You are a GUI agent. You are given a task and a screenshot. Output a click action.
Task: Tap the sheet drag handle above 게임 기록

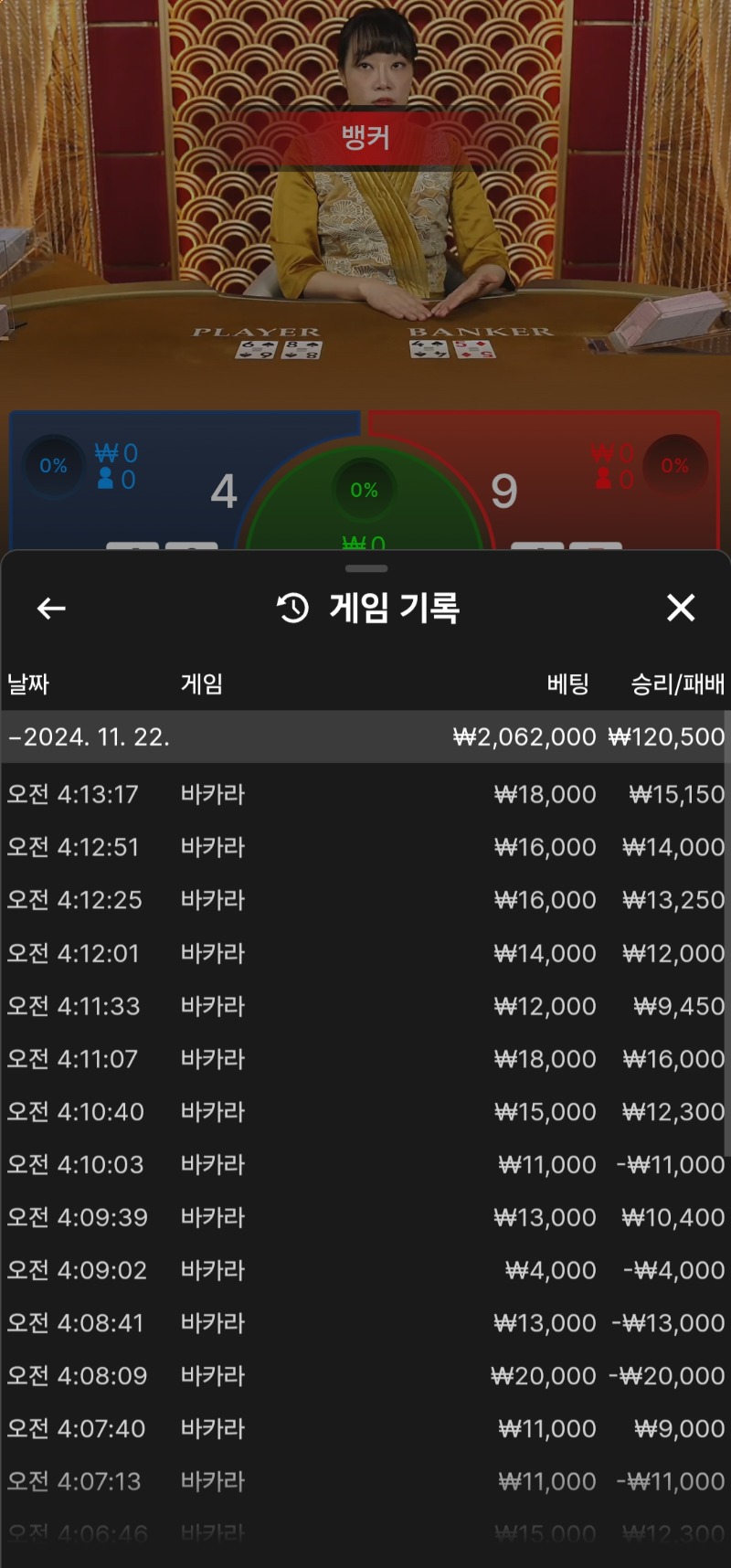(366, 568)
